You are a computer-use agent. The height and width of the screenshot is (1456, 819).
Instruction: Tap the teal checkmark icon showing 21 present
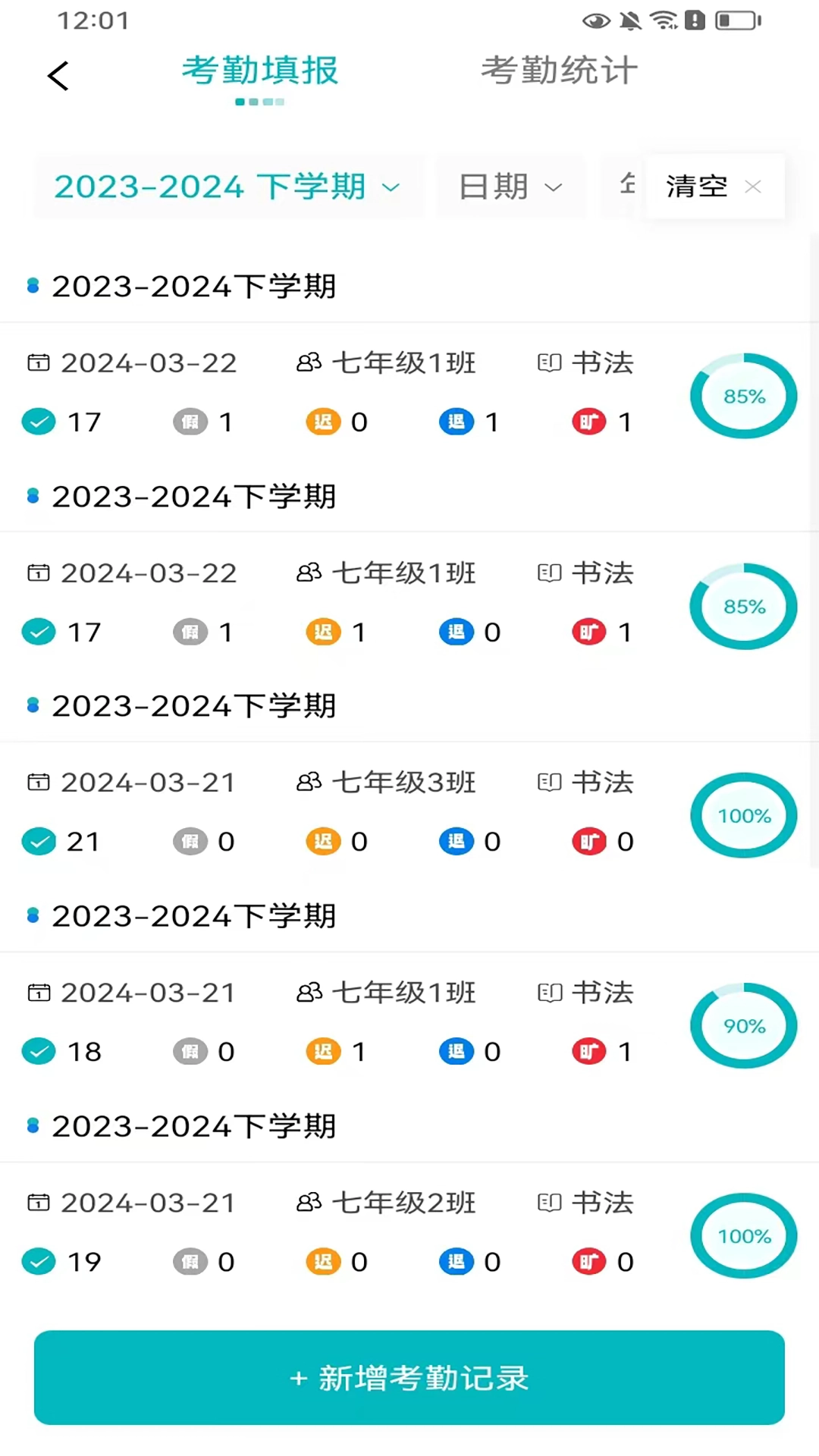39,841
